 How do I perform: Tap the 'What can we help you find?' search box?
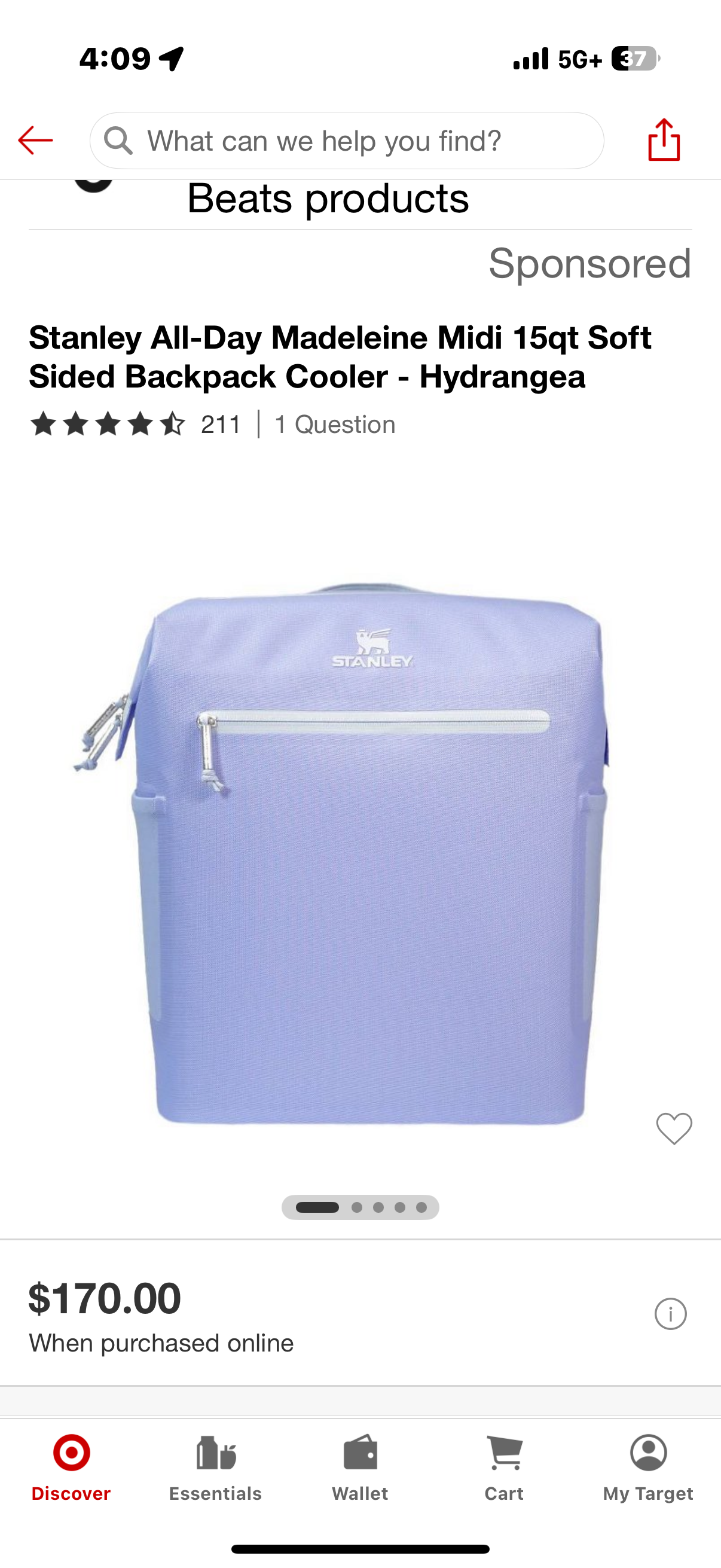(x=347, y=141)
